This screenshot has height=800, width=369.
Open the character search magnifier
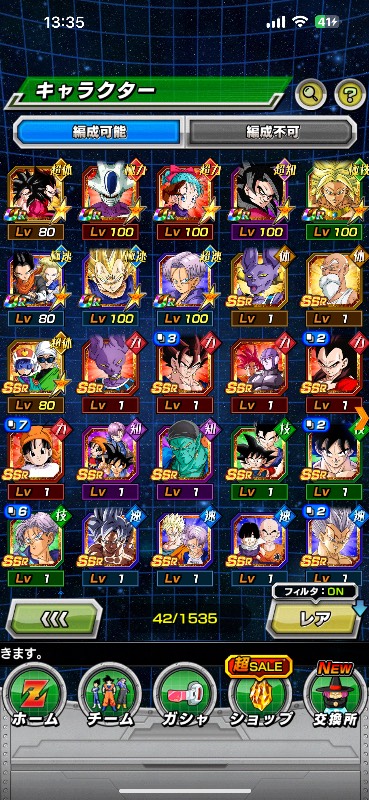pos(311,93)
